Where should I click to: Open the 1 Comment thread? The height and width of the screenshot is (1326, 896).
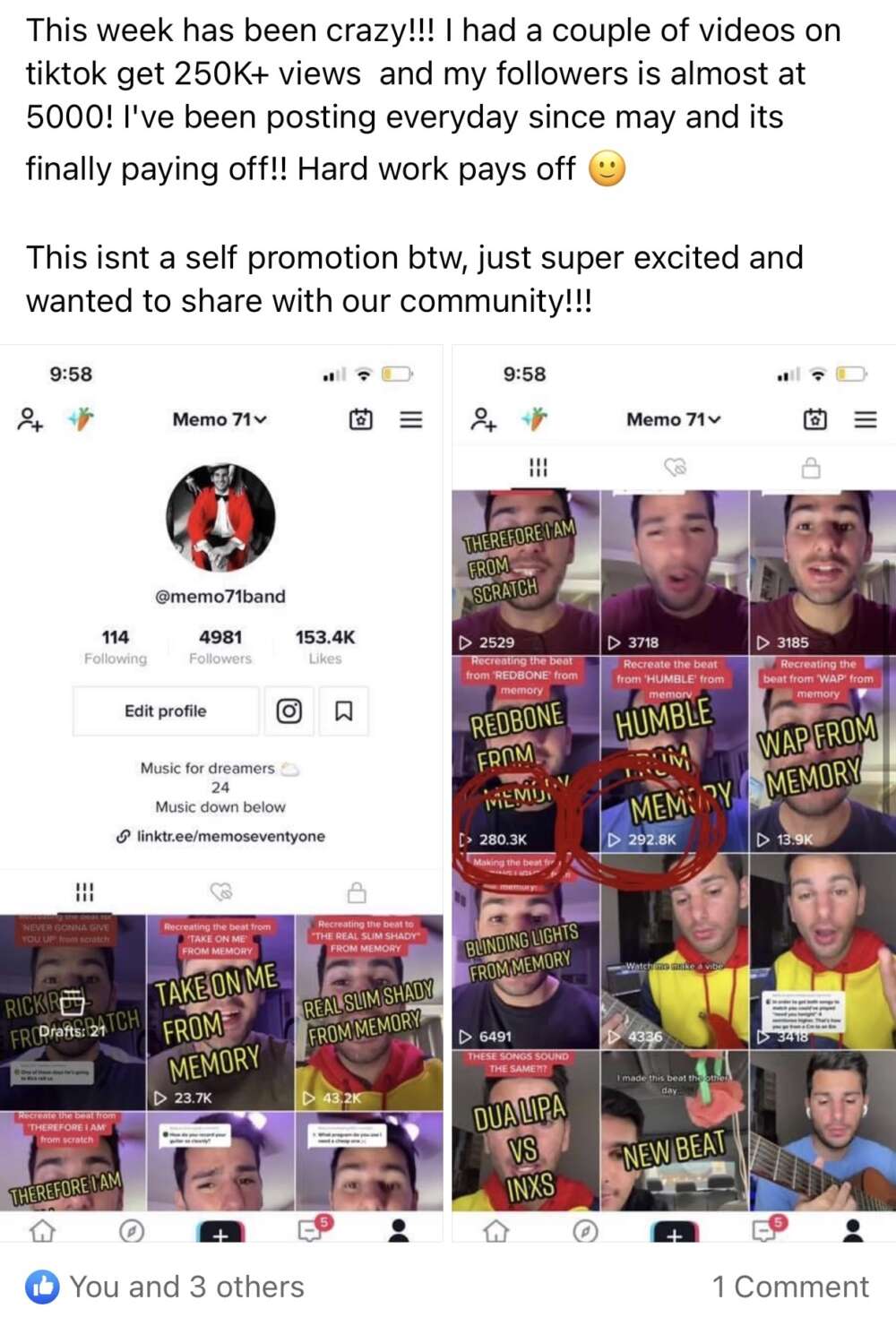789,1287
